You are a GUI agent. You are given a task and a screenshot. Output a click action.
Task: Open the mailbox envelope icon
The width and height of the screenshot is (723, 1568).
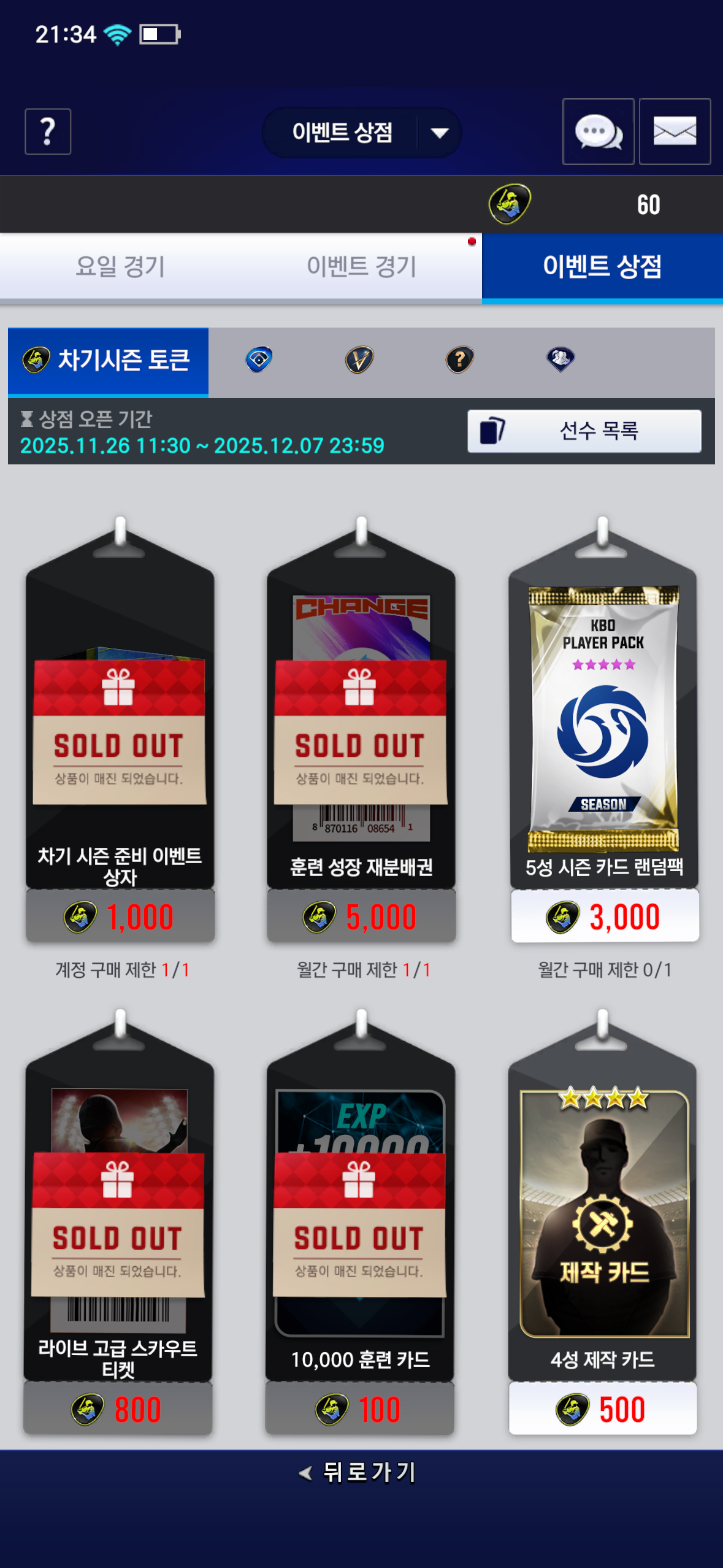pyautogui.click(x=675, y=132)
